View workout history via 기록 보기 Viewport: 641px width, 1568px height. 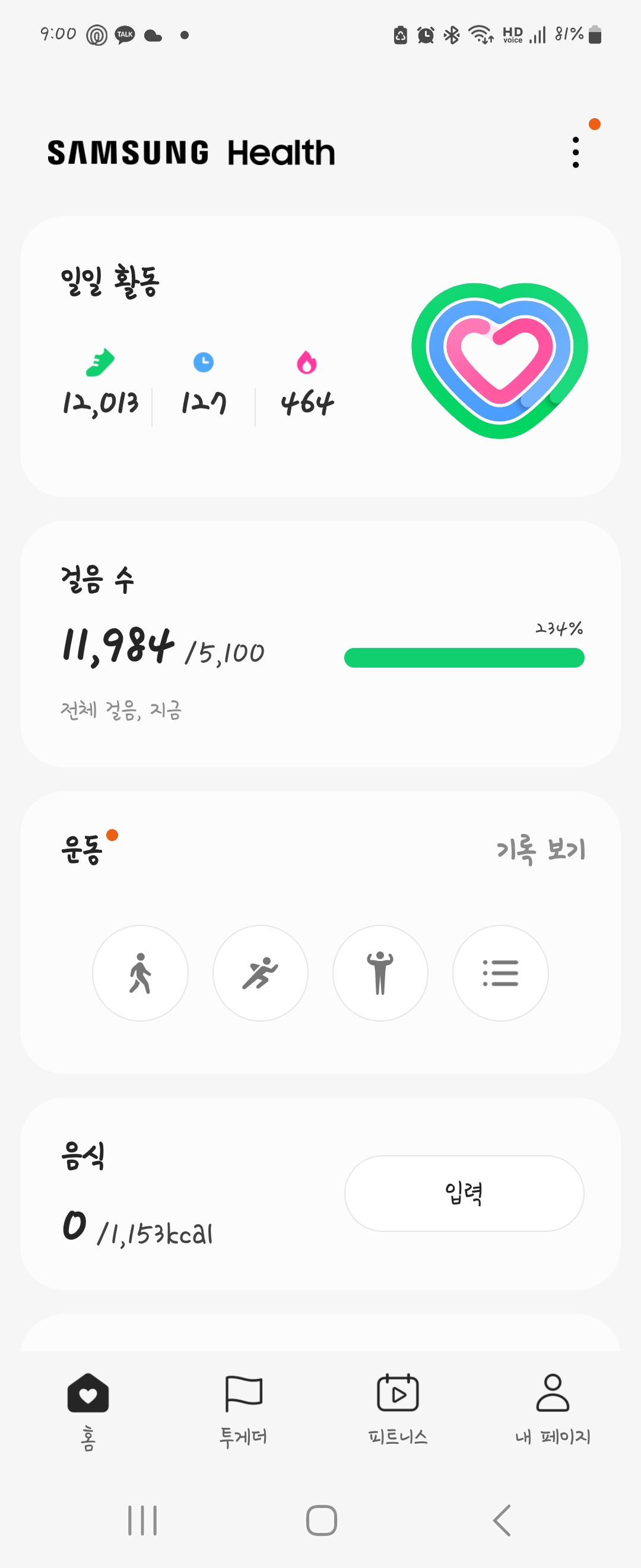click(x=541, y=849)
